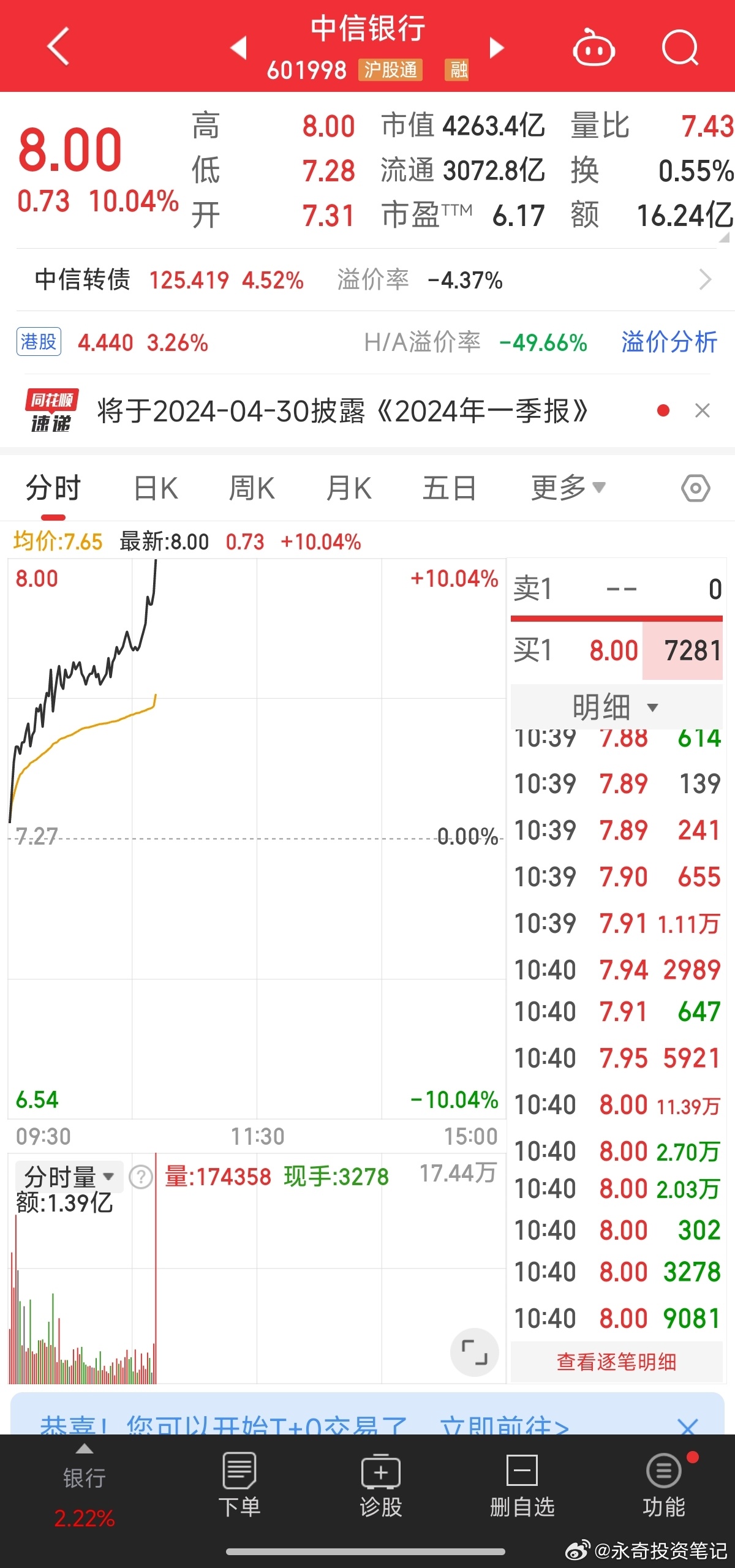Open the 明细 detail dropdown
The width and height of the screenshot is (735, 1568).
(614, 706)
